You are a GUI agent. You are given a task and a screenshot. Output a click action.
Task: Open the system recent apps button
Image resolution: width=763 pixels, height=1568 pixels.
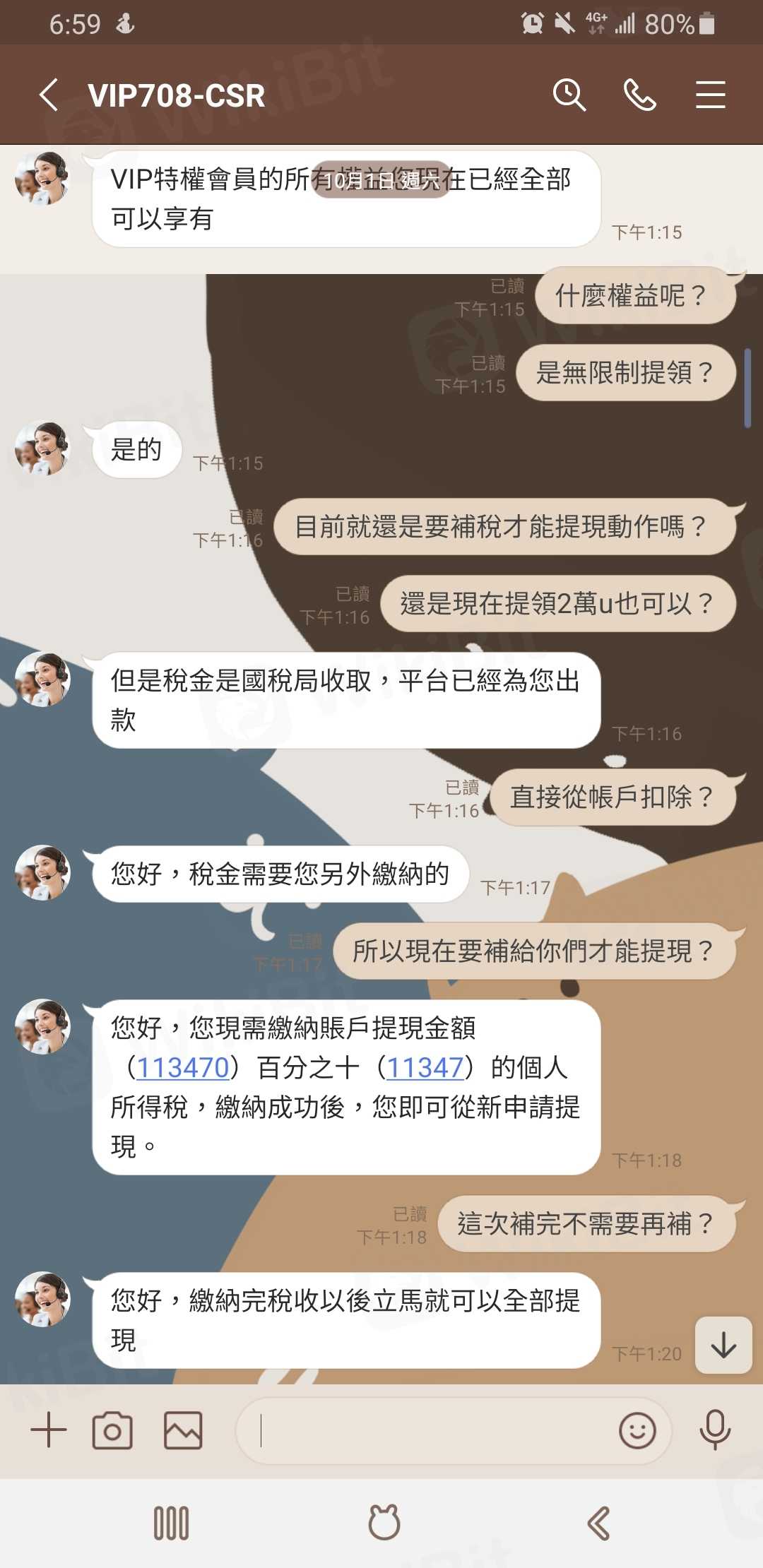pyautogui.click(x=171, y=1523)
